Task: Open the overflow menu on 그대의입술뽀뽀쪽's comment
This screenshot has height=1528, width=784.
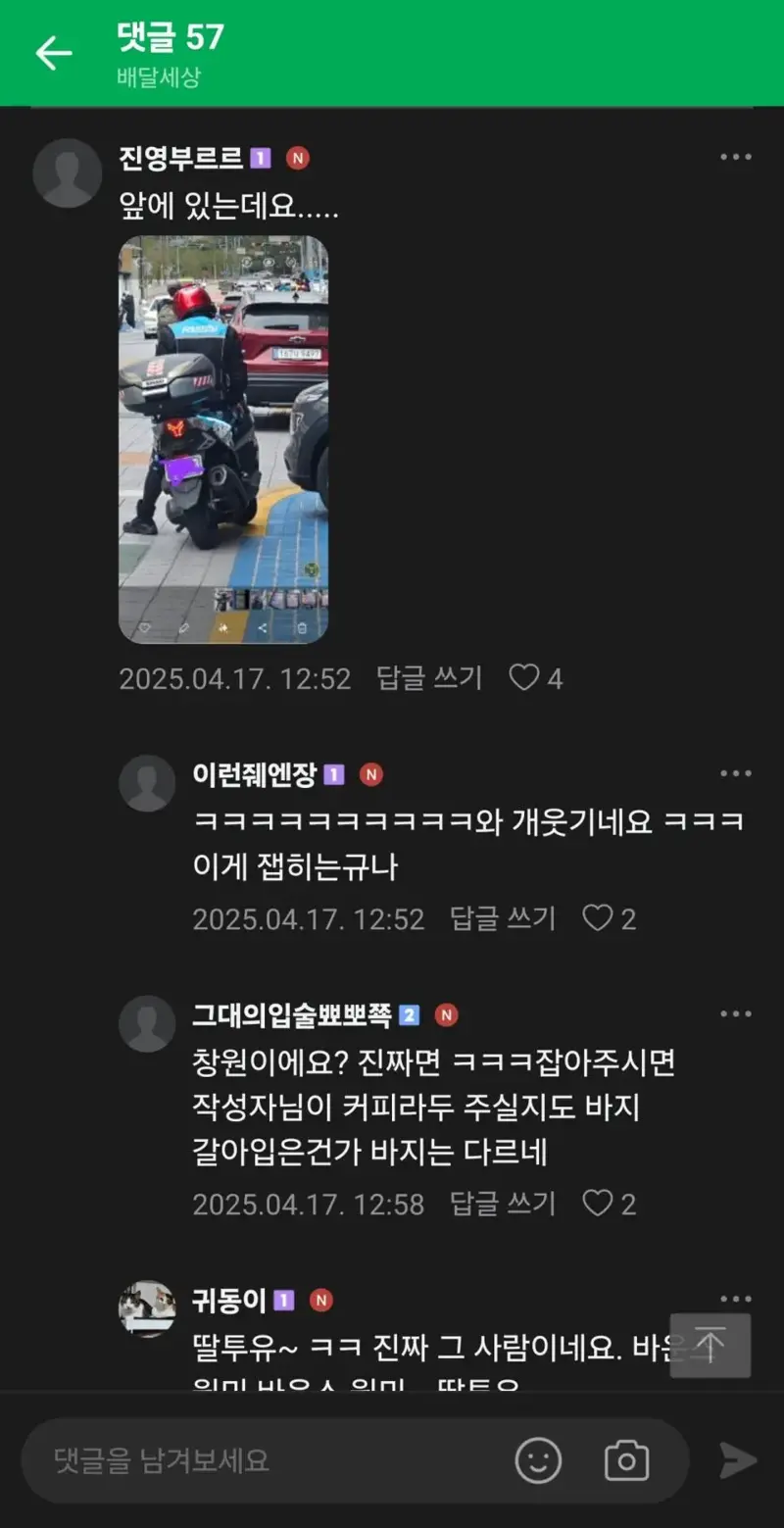Action: 735,1014
